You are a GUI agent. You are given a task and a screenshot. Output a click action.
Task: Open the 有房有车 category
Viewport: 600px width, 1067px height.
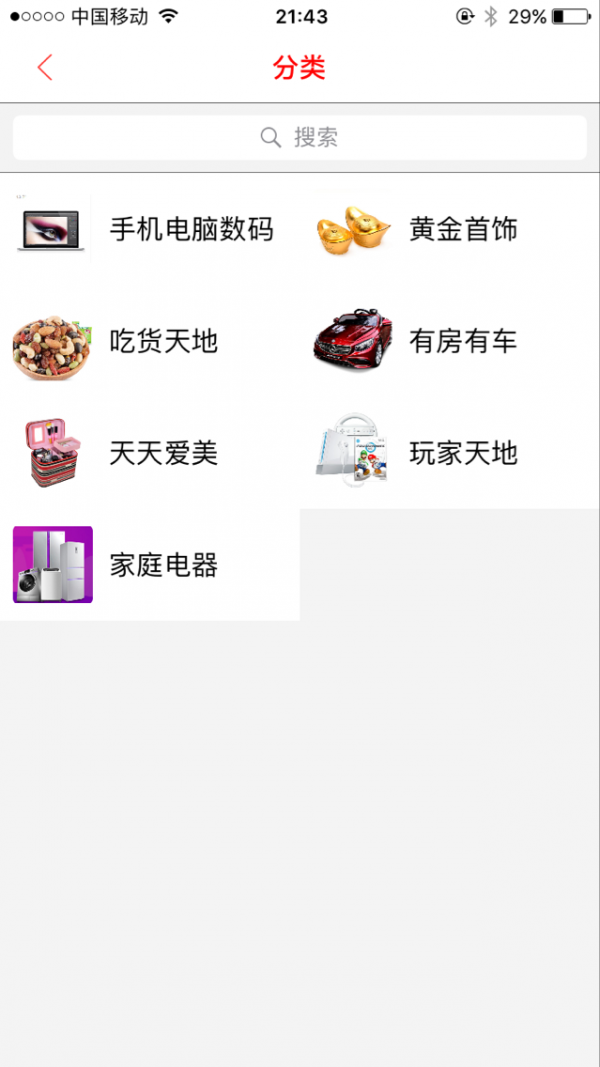(x=450, y=342)
